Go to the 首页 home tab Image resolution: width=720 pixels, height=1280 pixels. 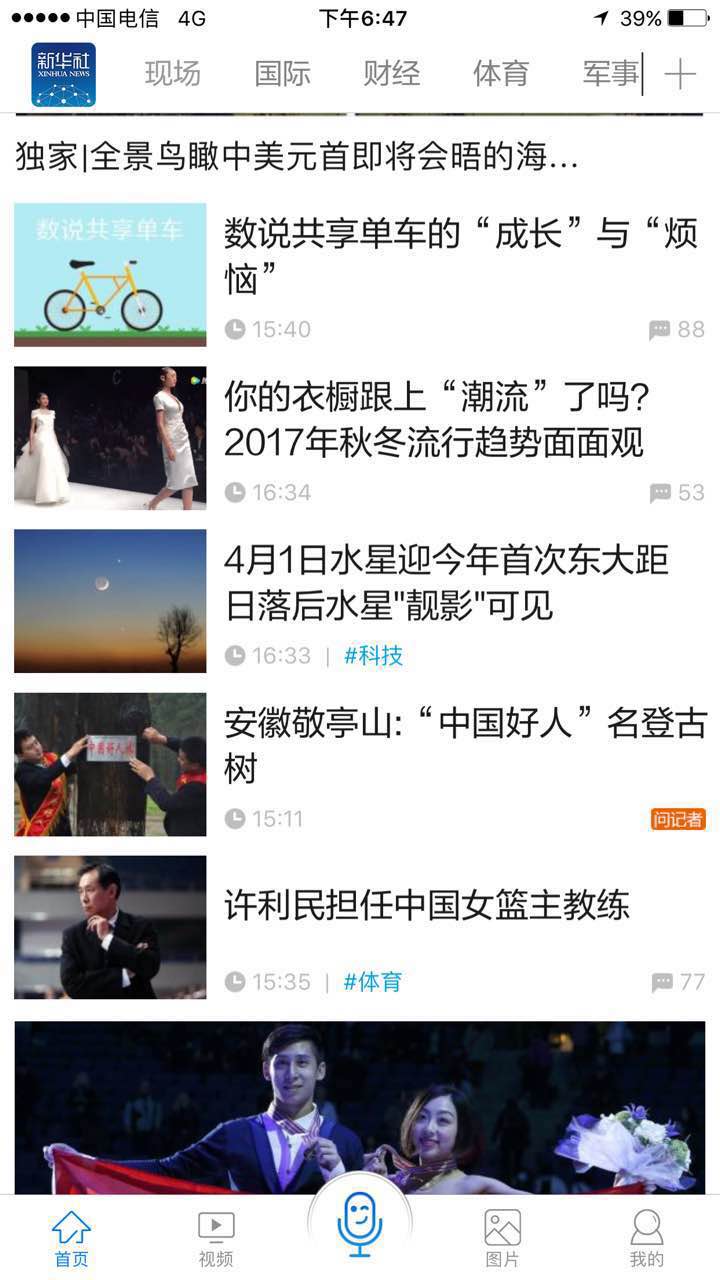click(71, 1238)
